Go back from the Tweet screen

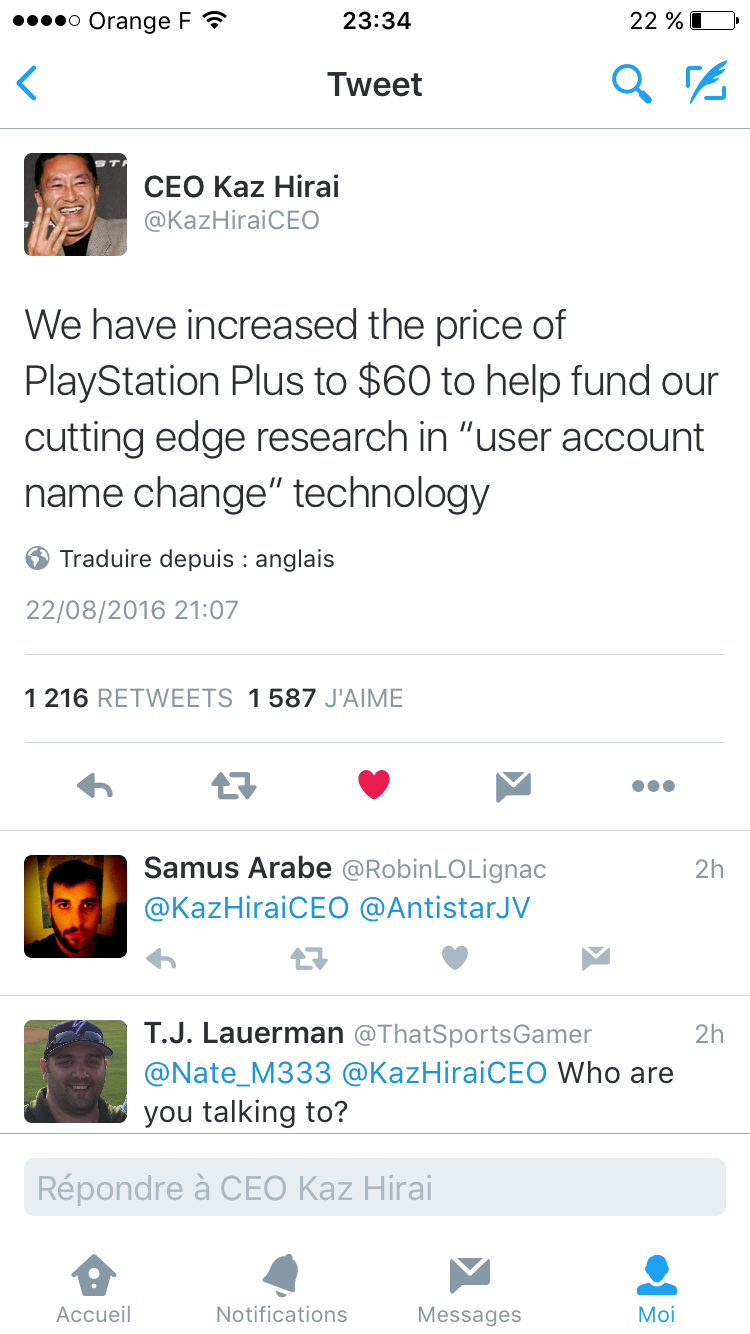click(x=28, y=84)
